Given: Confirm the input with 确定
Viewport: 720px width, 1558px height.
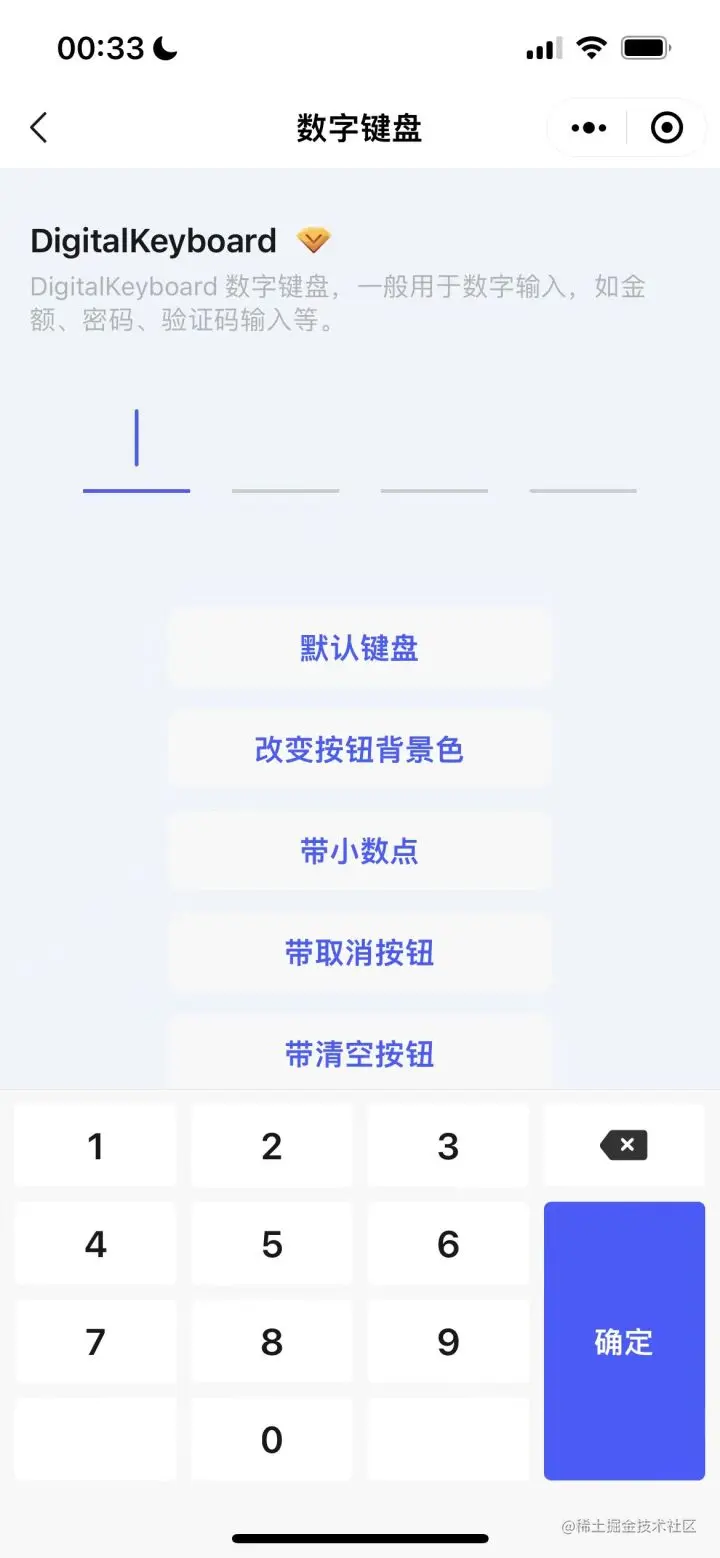Looking at the screenshot, I should [624, 1341].
